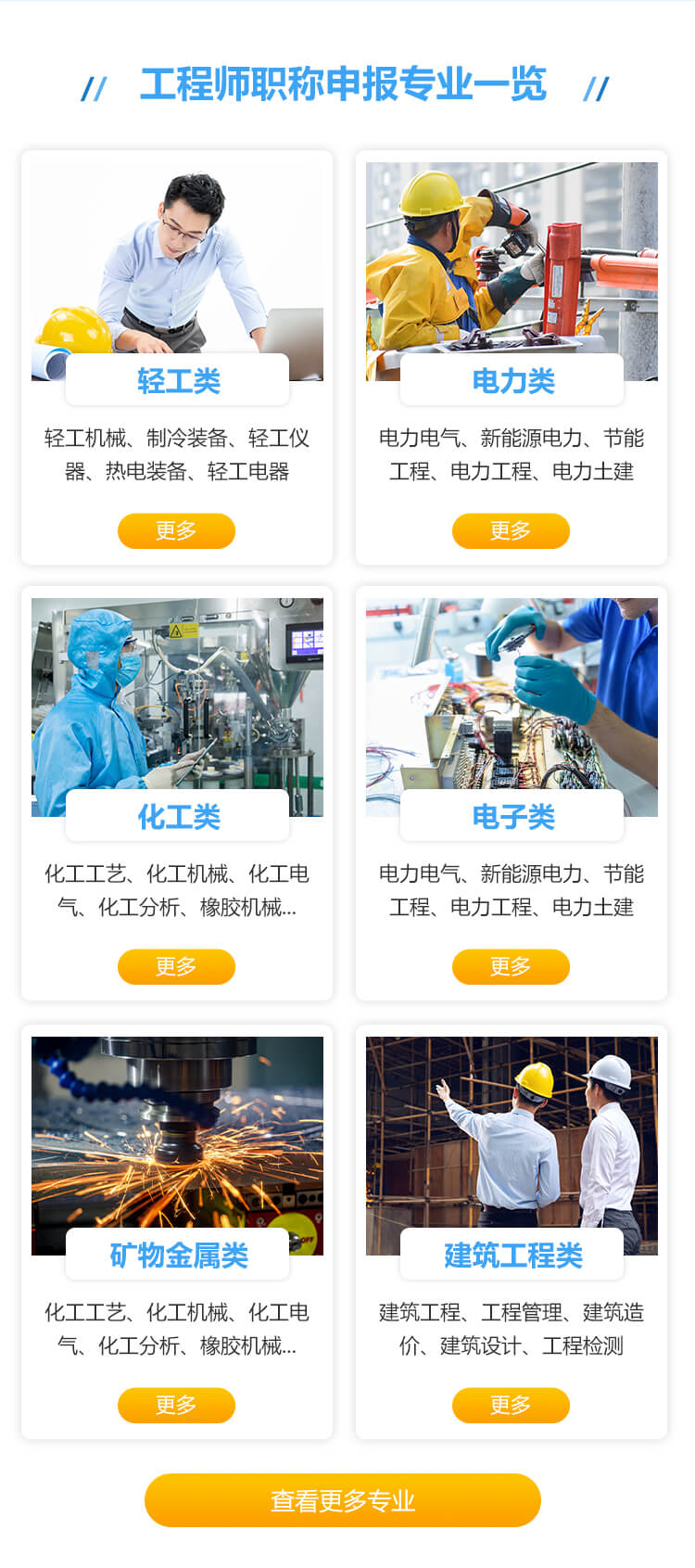
Task: Tap the 查看更多专业 button
Action: point(342,1500)
